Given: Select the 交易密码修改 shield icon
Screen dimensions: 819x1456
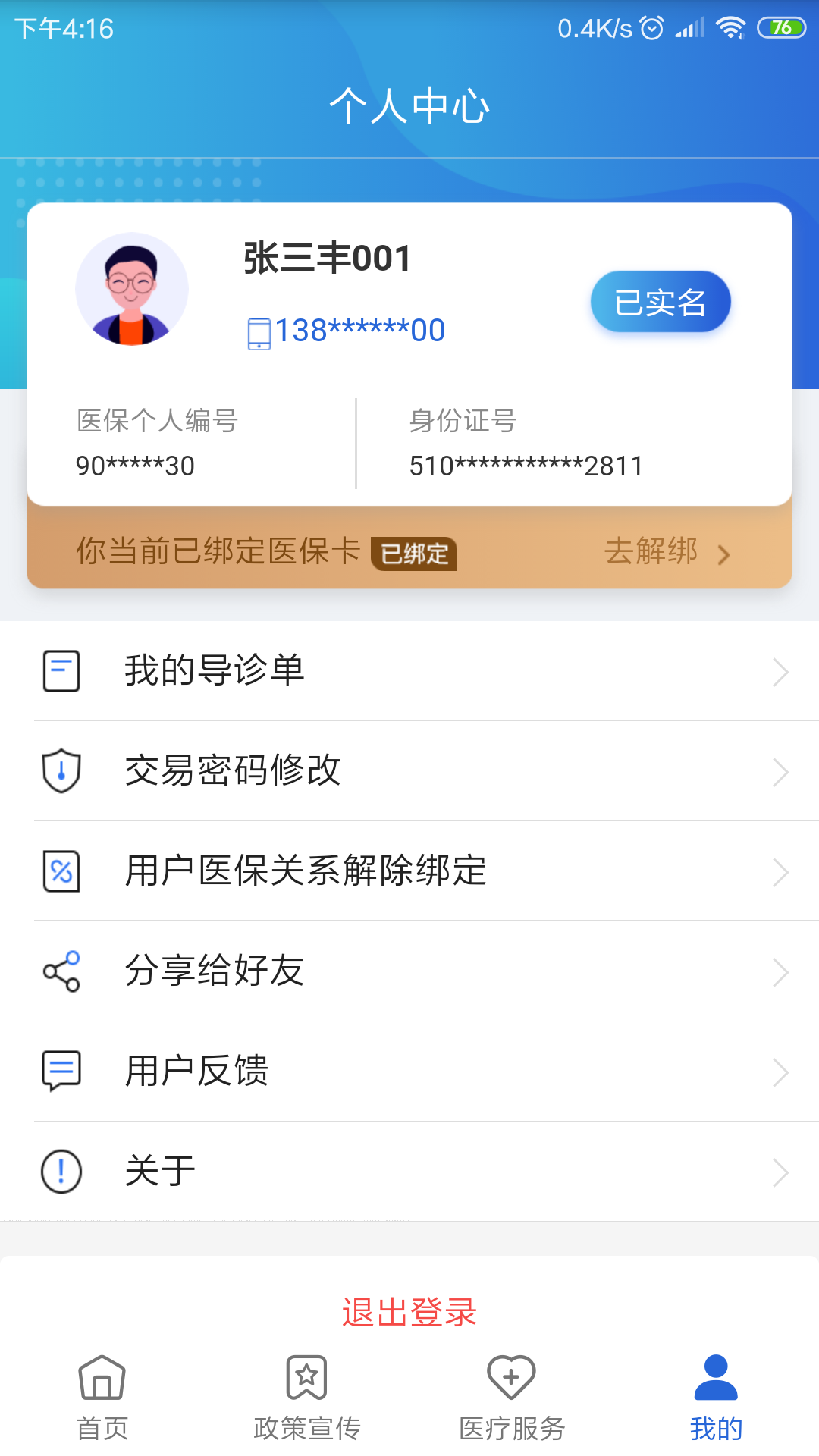Looking at the screenshot, I should point(61,771).
